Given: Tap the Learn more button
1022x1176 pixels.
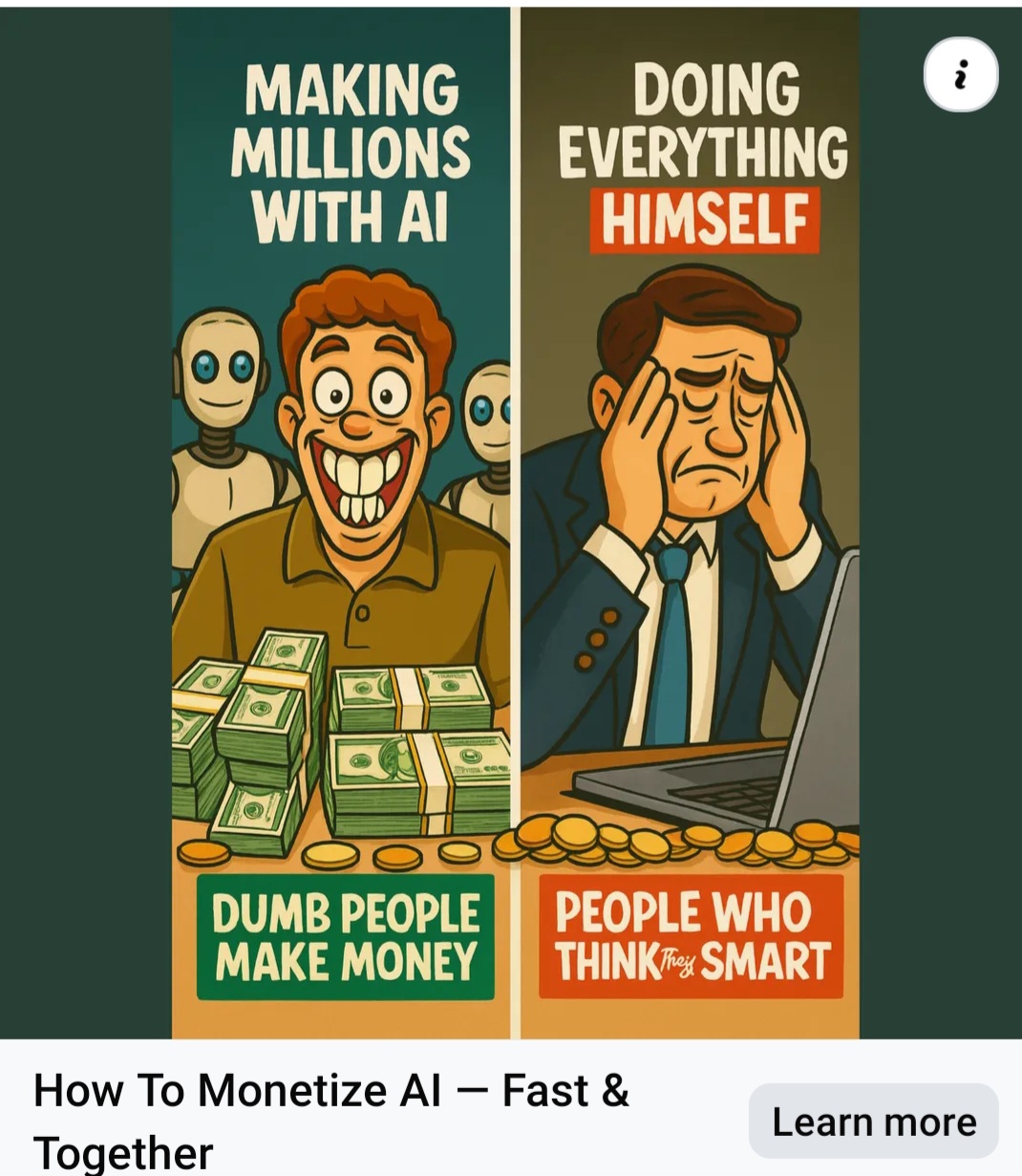Looking at the screenshot, I should tap(873, 1122).
